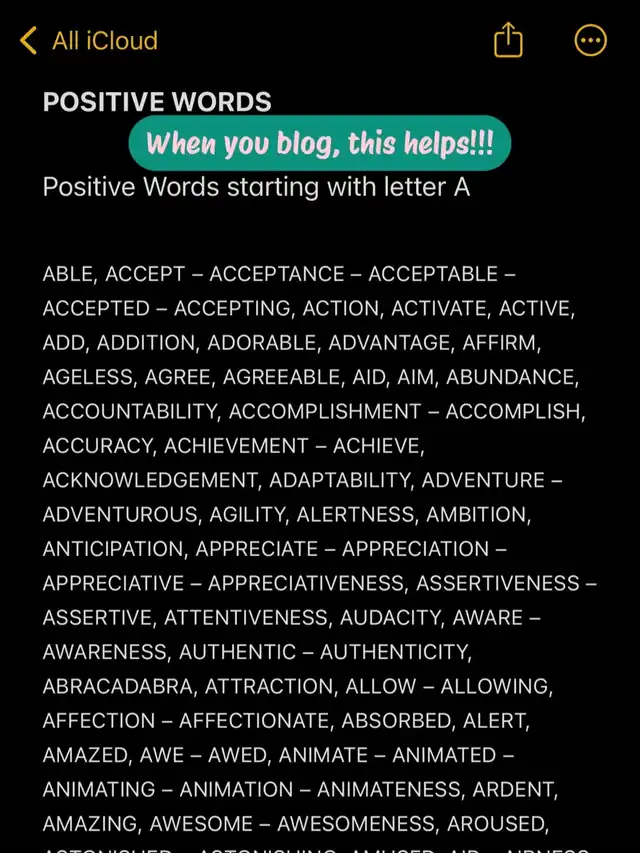640x853 pixels.
Task: Share this Positive Words note
Action: (x=508, y=41)
